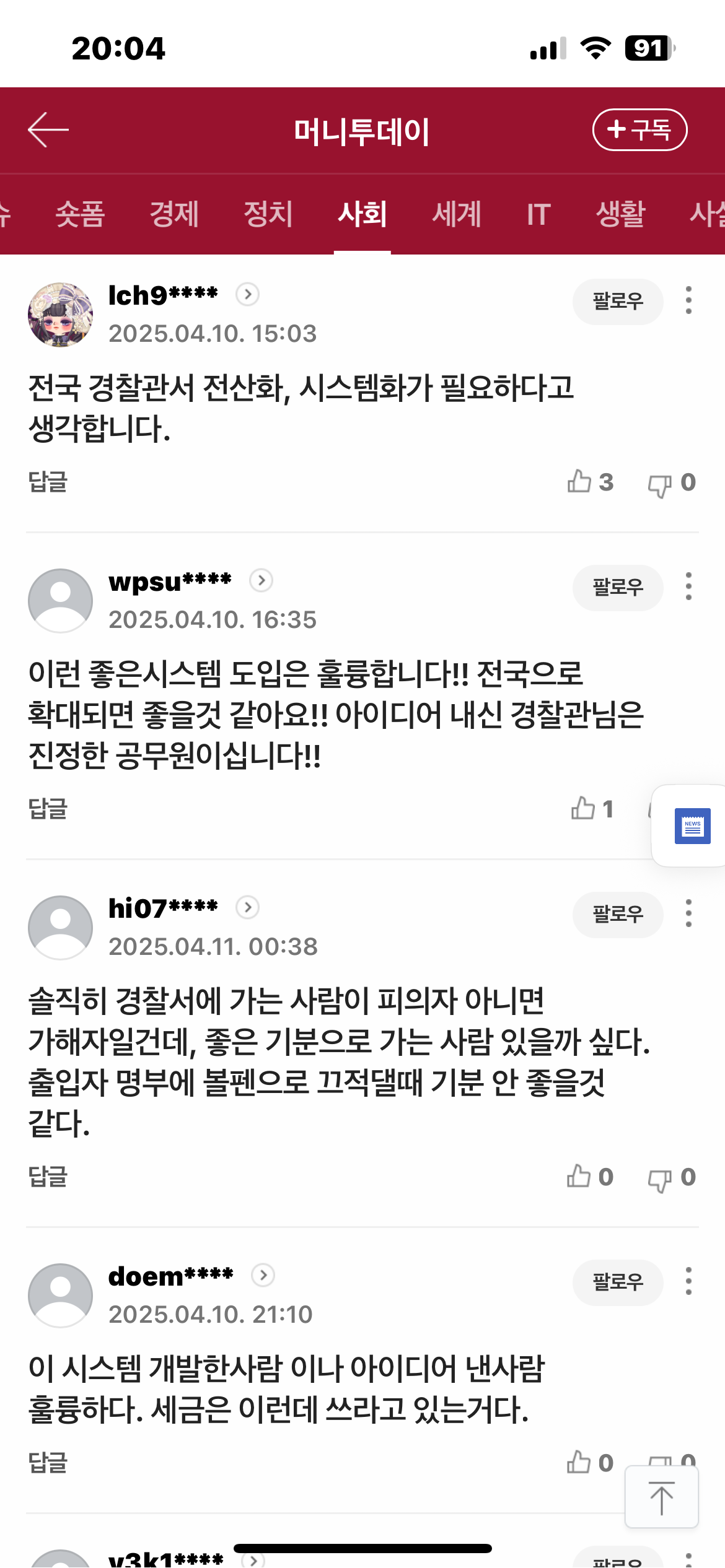
Task: View hi07**** profile via chevron
Action: (x=248, y=908)
